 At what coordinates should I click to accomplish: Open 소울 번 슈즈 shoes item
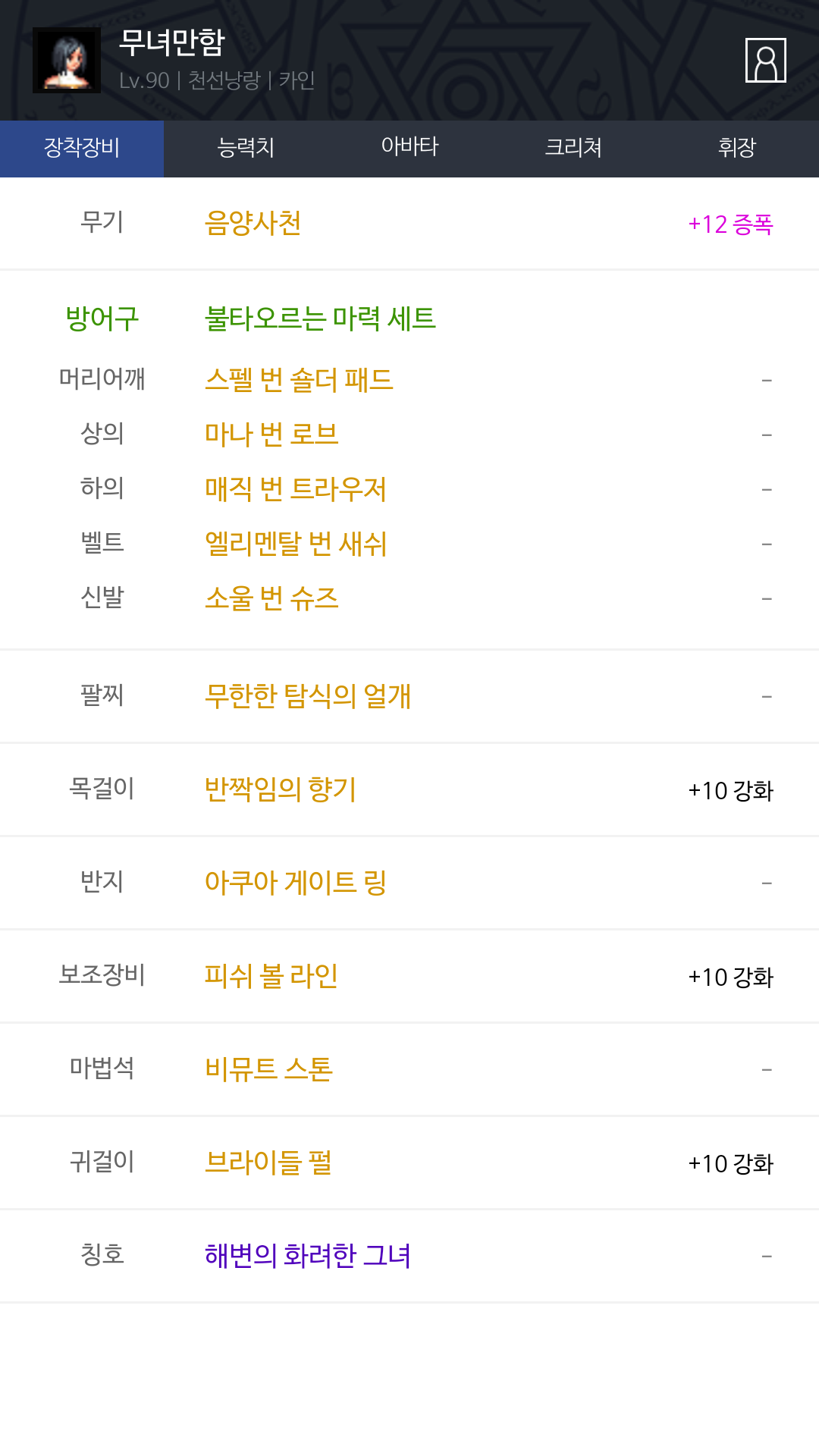271,598
